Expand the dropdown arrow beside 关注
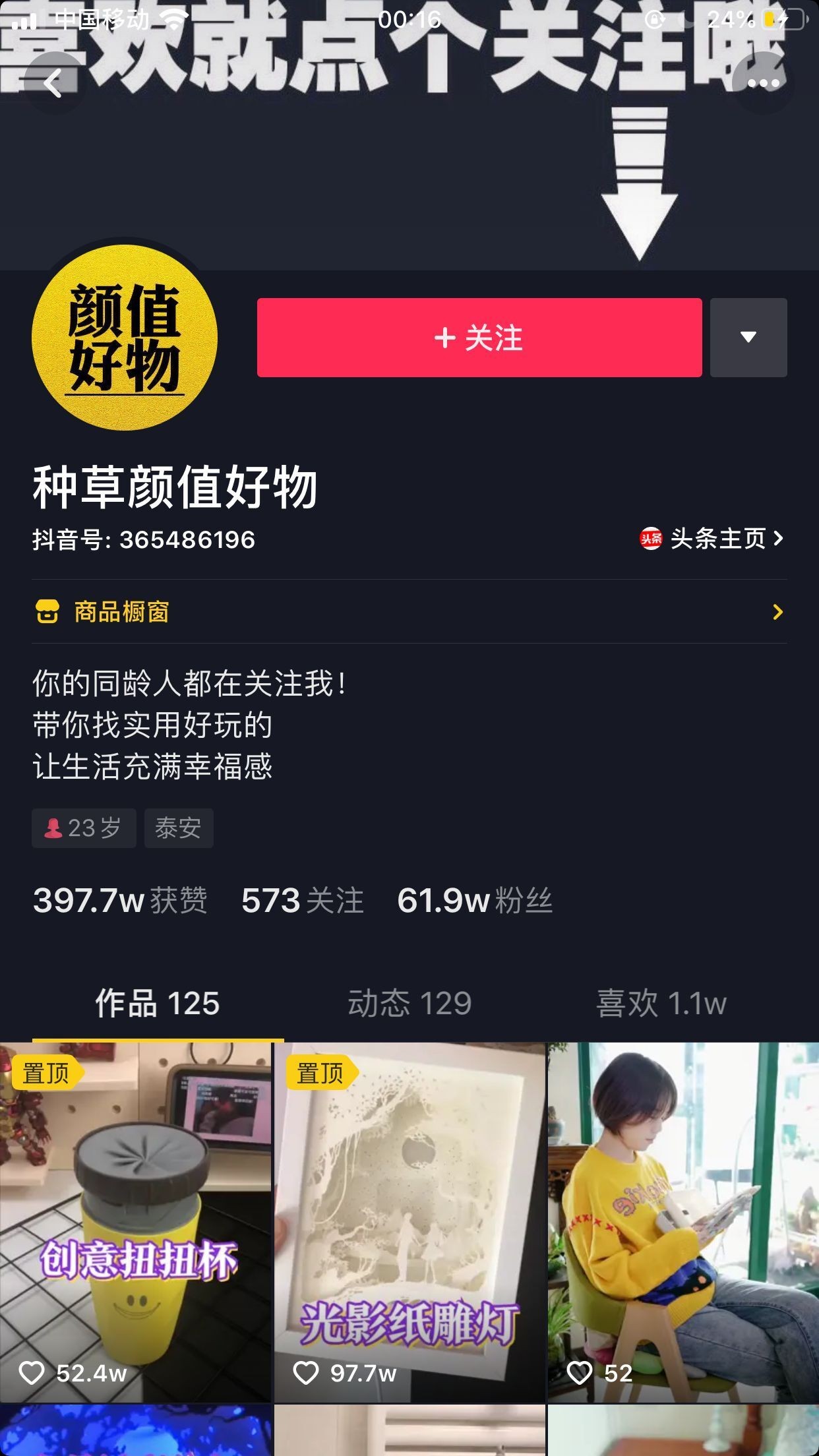This screenshot has height=1456, width=819. click(748, 338)
